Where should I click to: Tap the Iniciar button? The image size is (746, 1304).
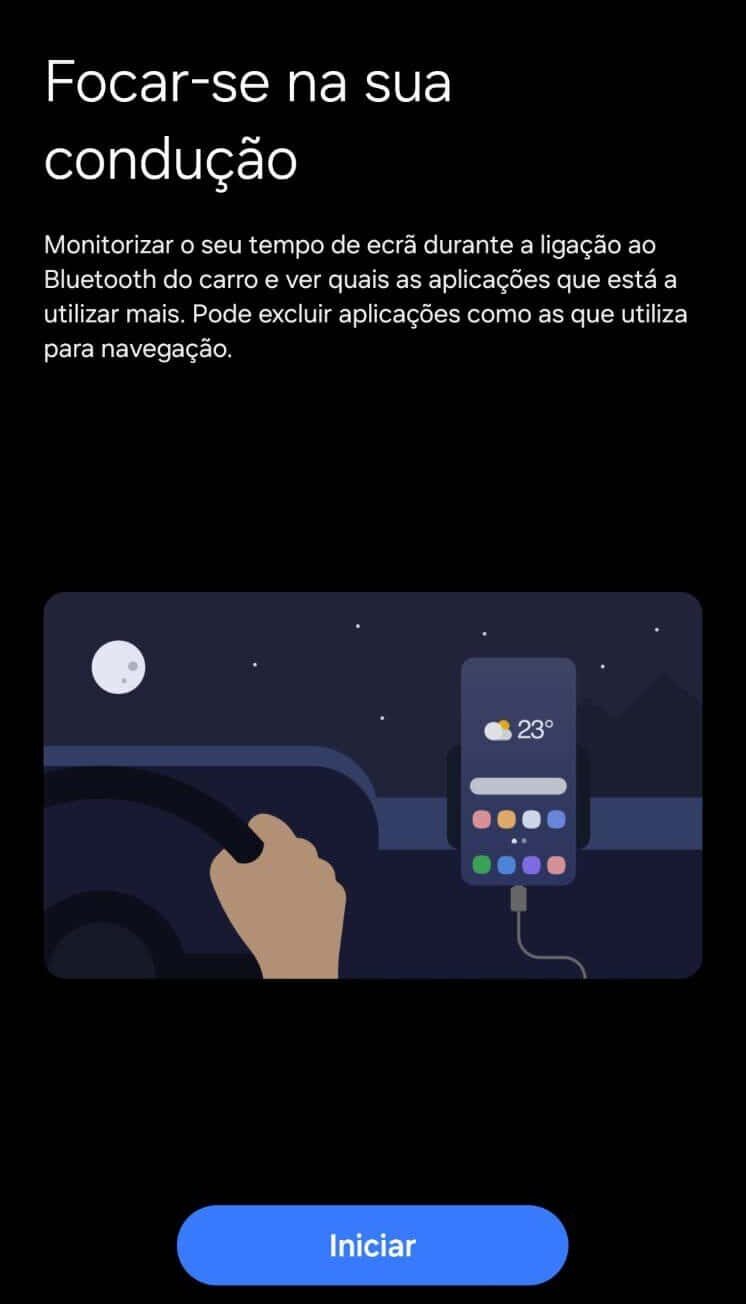pyautogui.click(x=372, y=1245)
